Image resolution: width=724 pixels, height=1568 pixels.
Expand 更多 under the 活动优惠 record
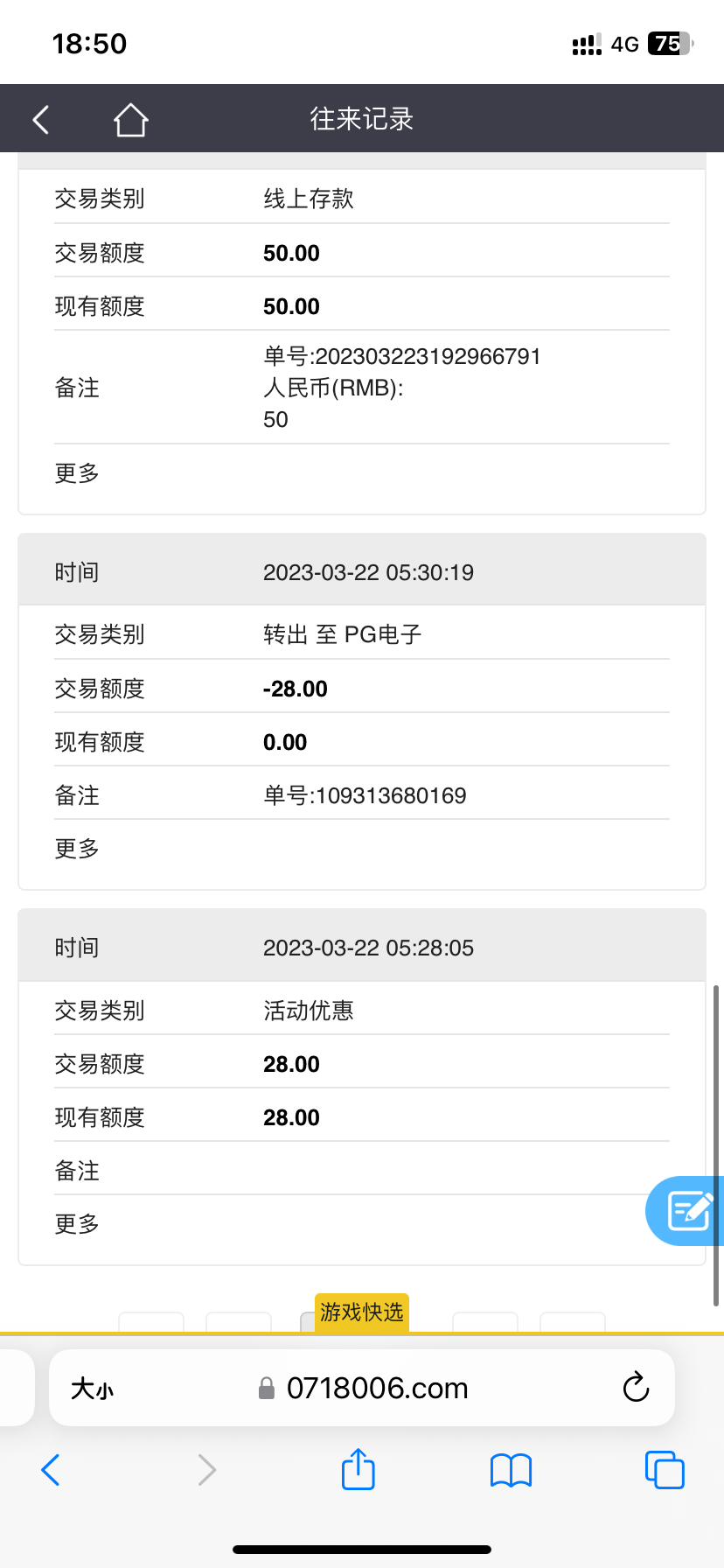(75, 1223)
